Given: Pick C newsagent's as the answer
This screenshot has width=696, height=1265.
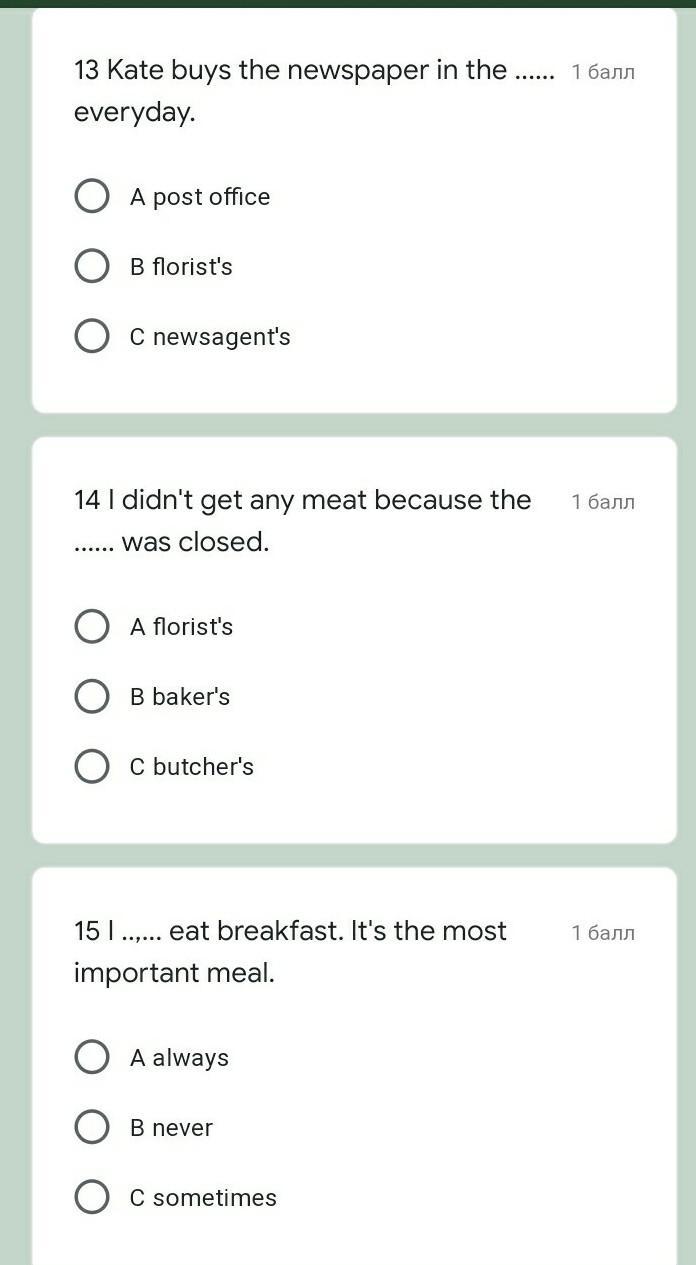Looking at the screenshot, I should [92, 337].
